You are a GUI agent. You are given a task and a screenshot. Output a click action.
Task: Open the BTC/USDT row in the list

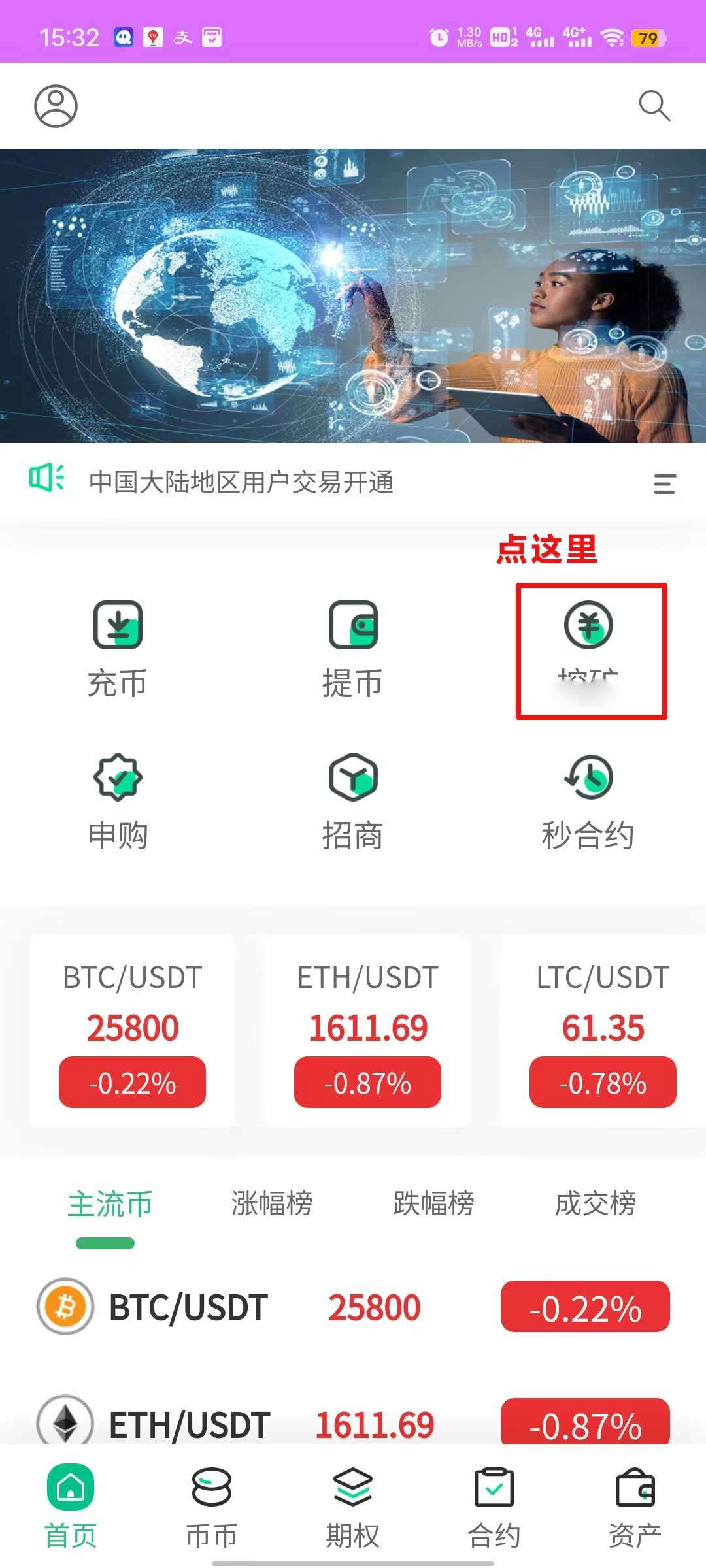point(353,1307)
